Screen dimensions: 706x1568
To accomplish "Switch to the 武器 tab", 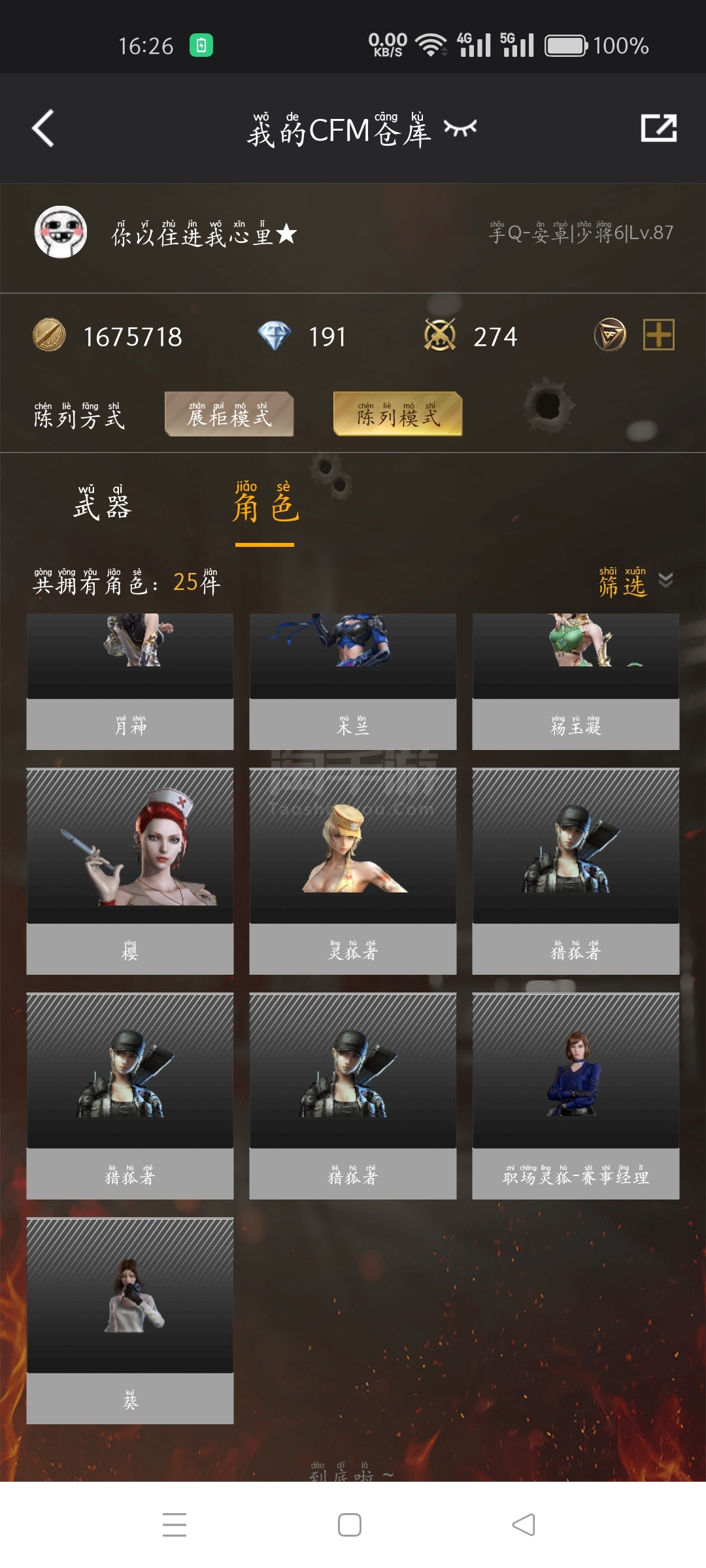I will click(x=102, y=504).
